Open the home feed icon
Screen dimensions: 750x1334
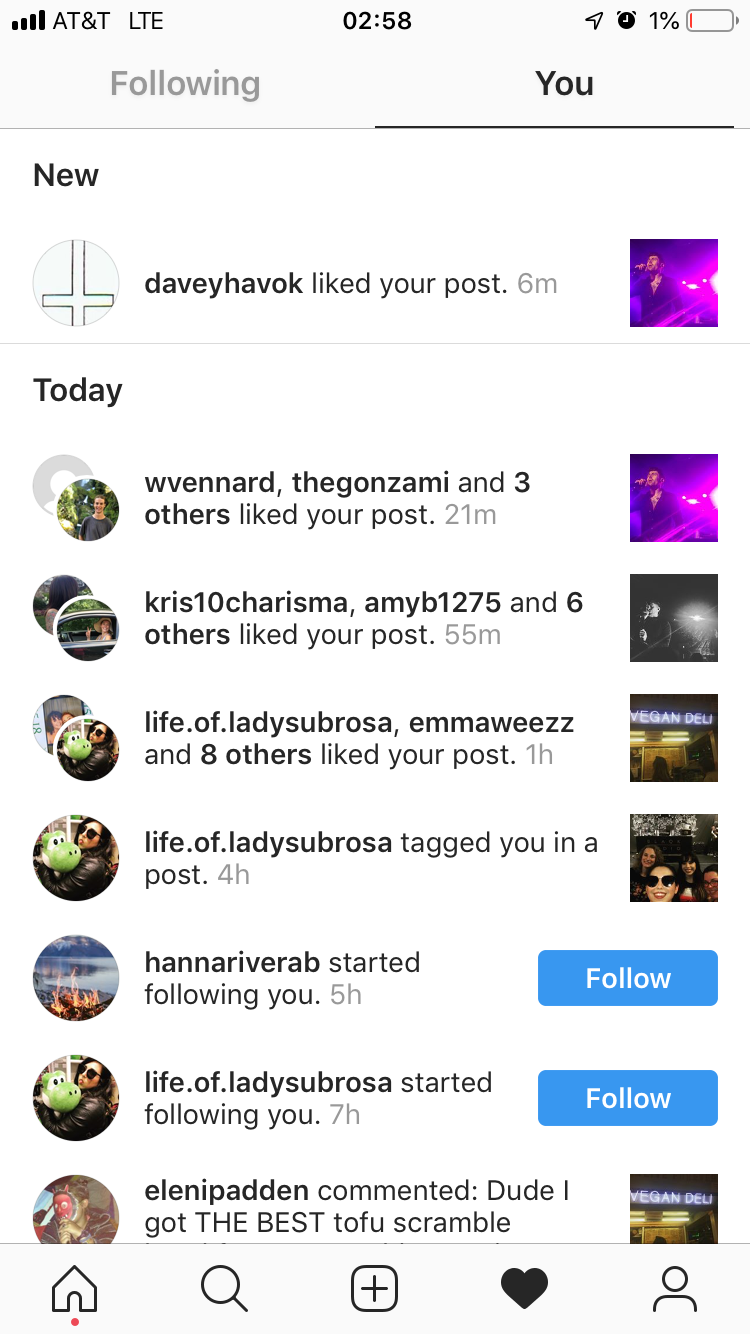(x=75, y=1288)
